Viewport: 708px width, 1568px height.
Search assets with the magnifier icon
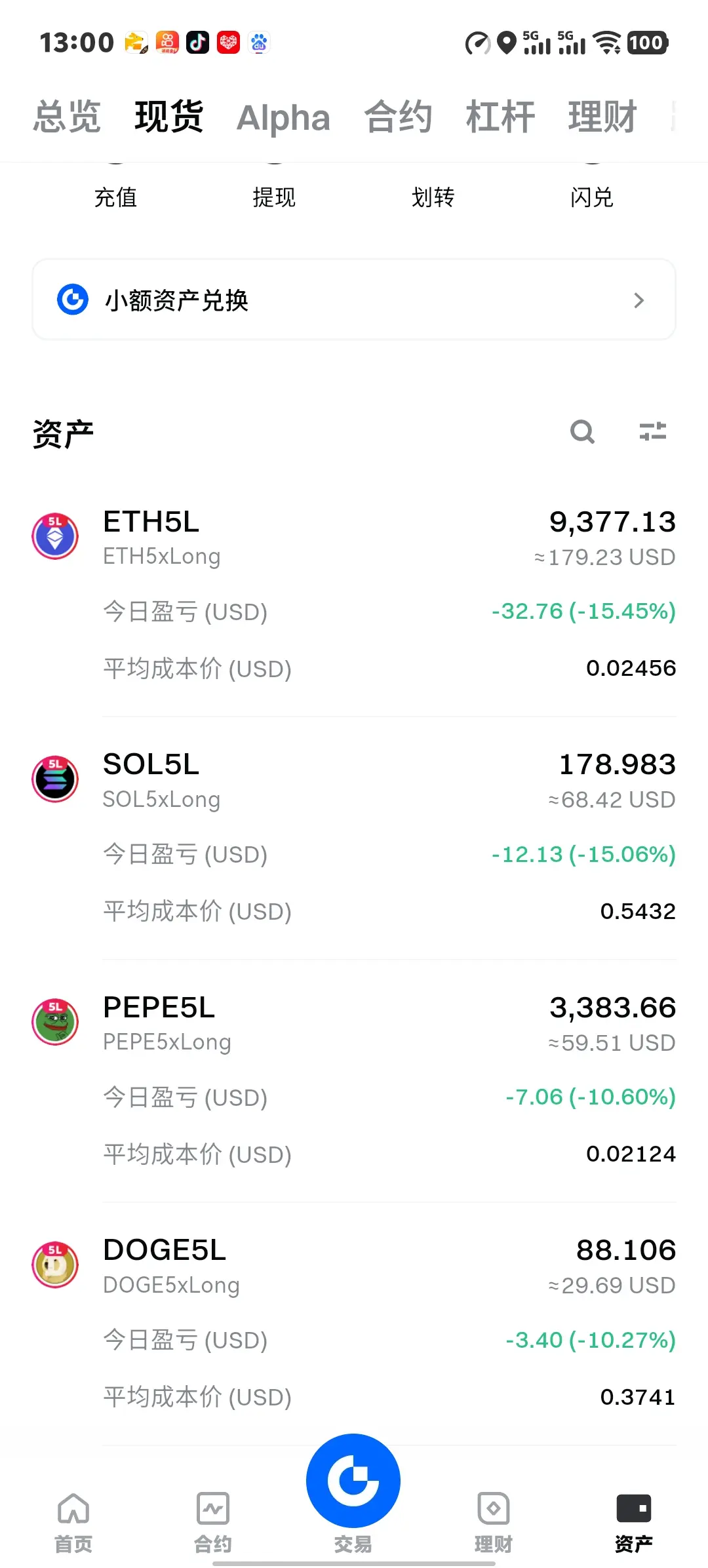click(x=582, y=432)
